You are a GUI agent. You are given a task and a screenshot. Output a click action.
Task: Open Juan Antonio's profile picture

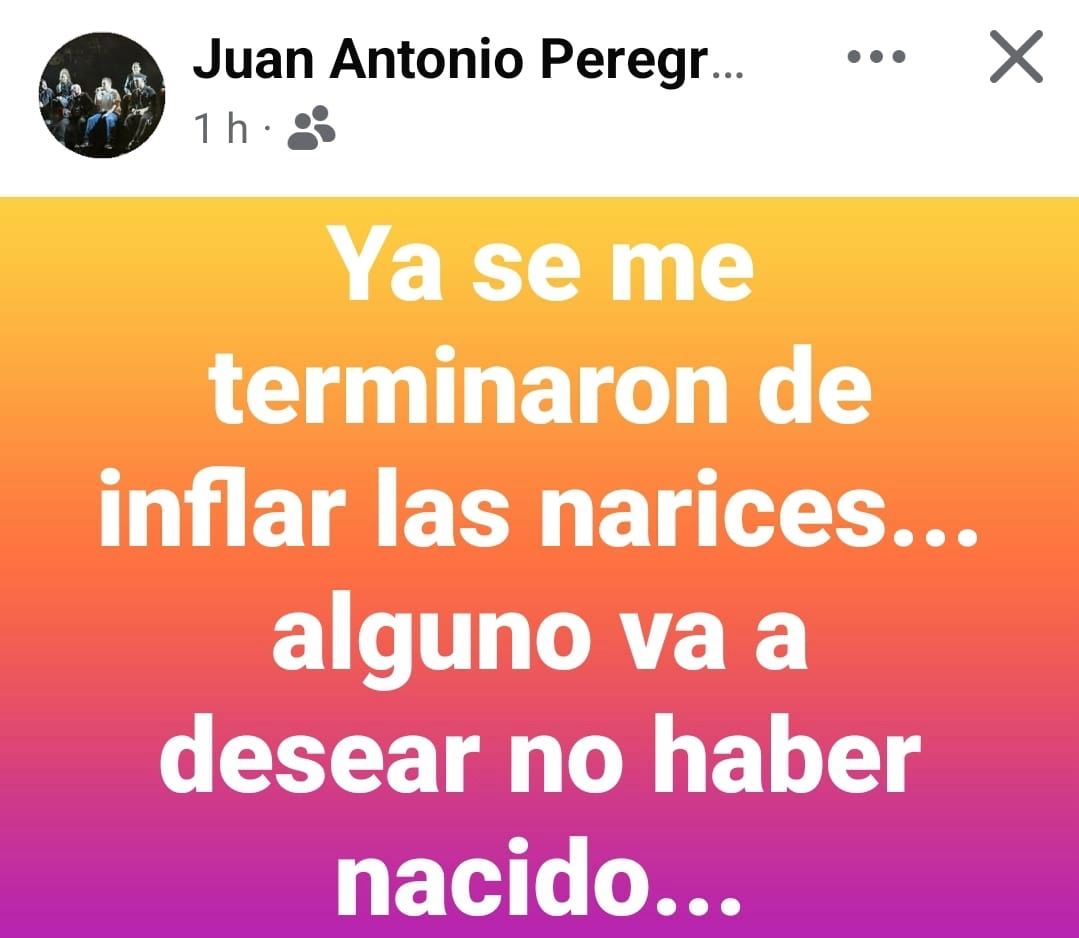(101, 96)
